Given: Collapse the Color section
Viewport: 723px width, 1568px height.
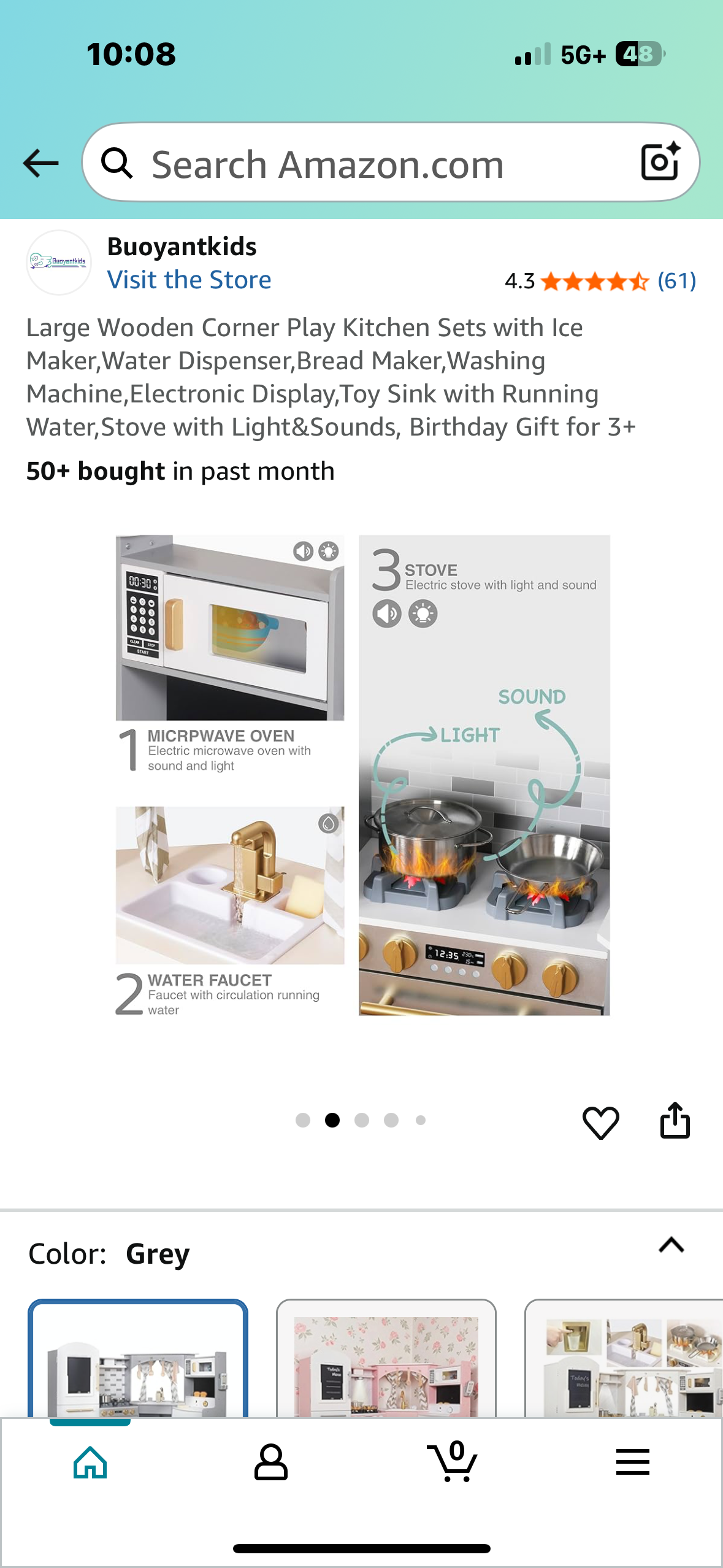Looking at the screenshot, I should click(x=671, y=1245).
